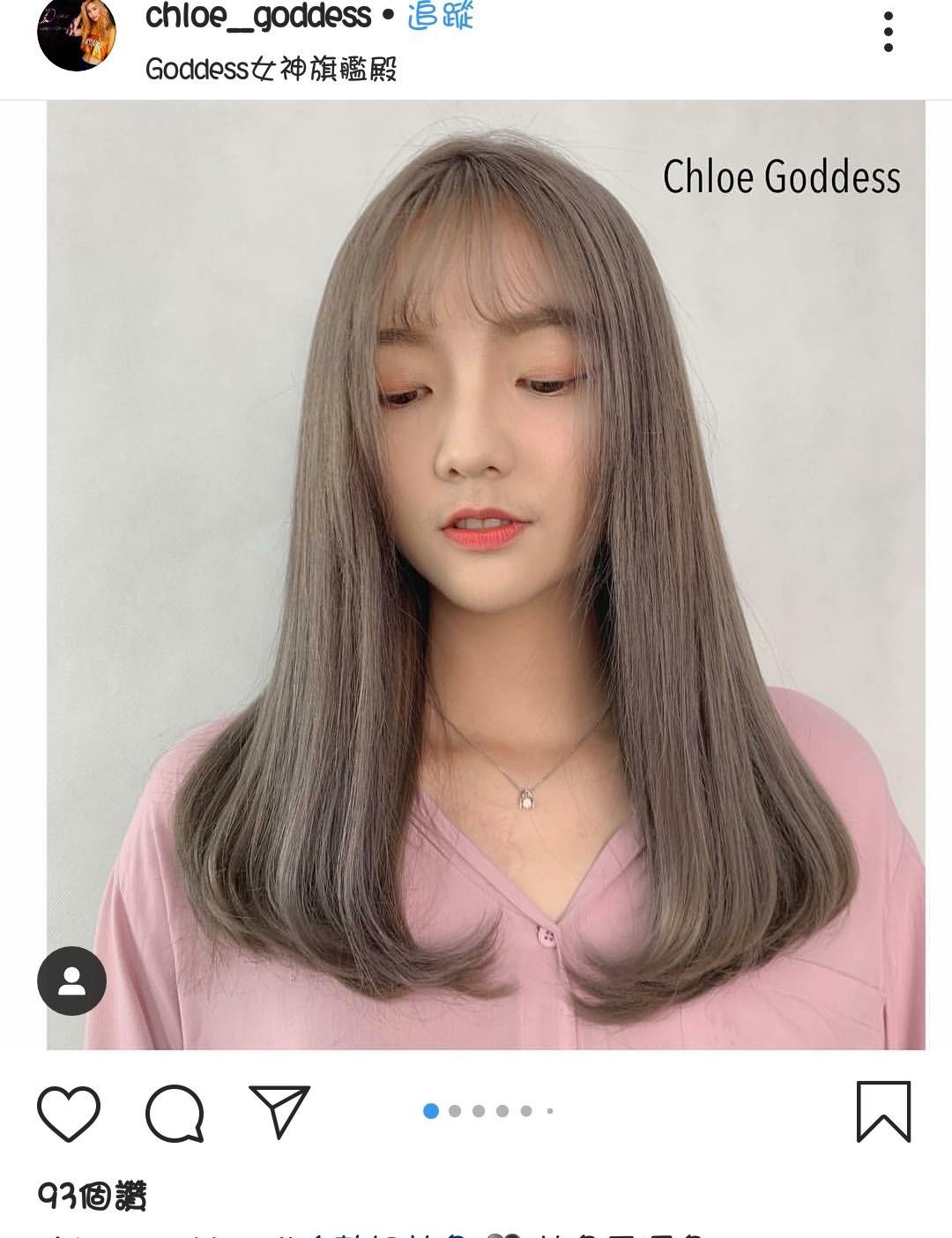Follow chloe__goddess via 追蹤 link
This screenshot has width=952, height=1238.
click(440, 16)
